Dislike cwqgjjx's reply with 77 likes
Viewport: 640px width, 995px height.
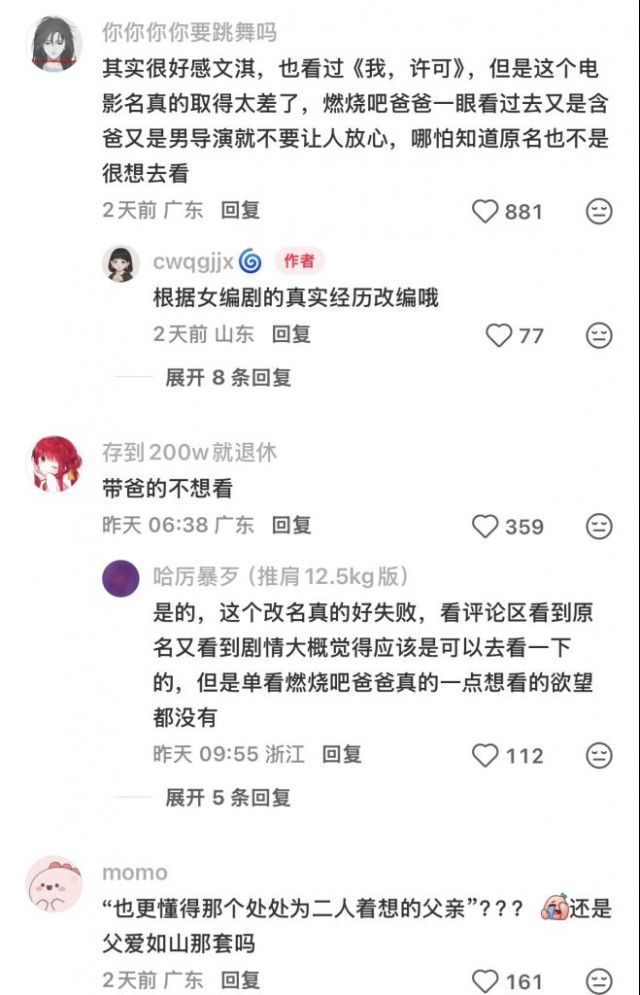tap(598, 335)
